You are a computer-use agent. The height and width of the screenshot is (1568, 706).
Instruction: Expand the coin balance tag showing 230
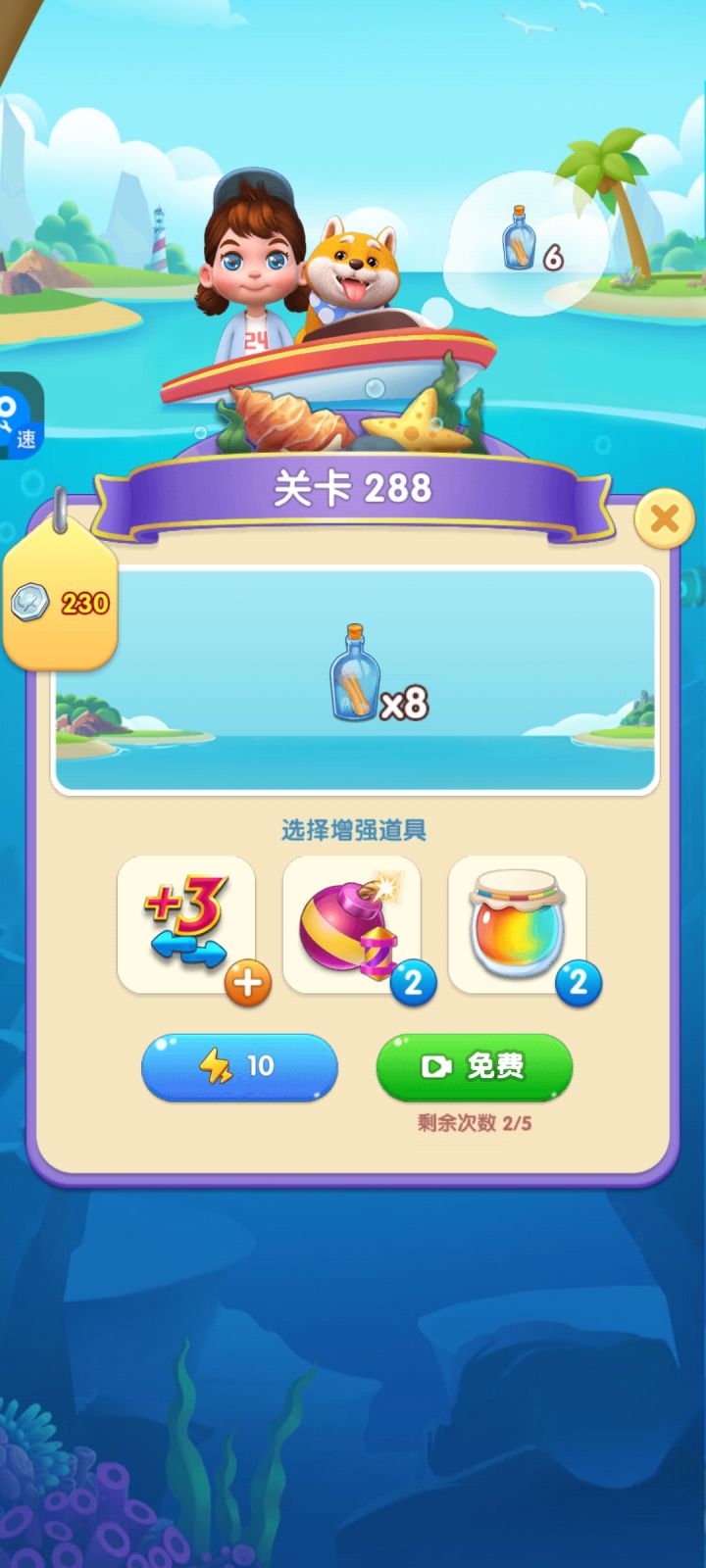click(61, 601)
